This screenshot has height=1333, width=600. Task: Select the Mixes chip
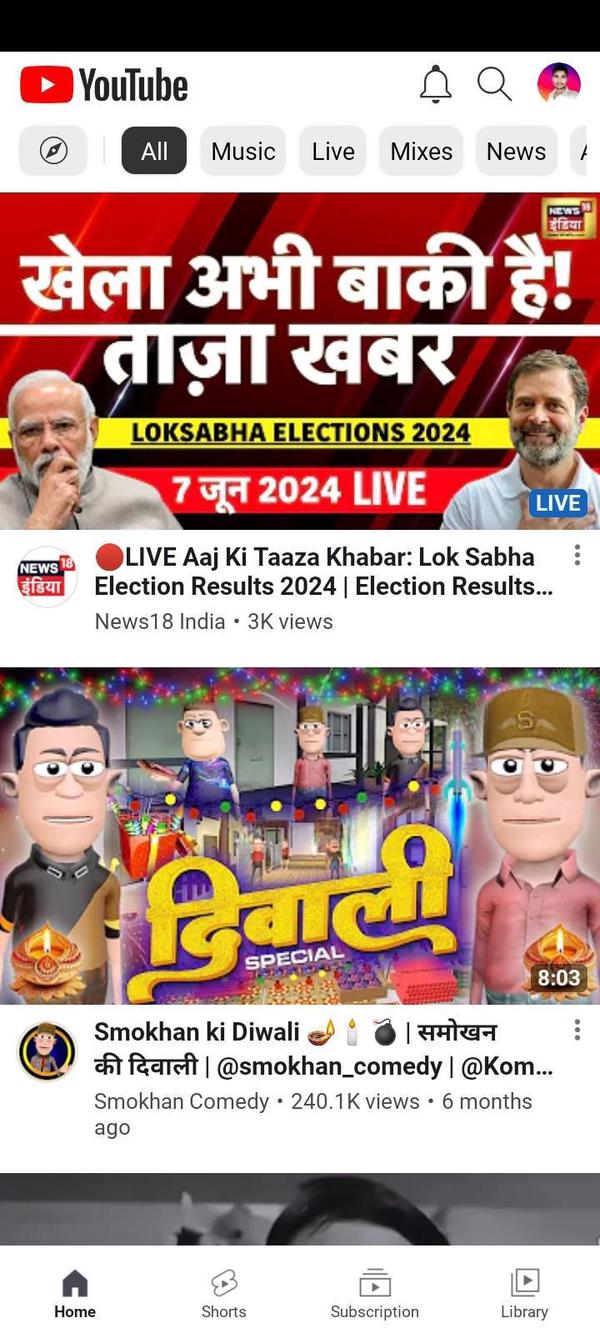(421, 151)
